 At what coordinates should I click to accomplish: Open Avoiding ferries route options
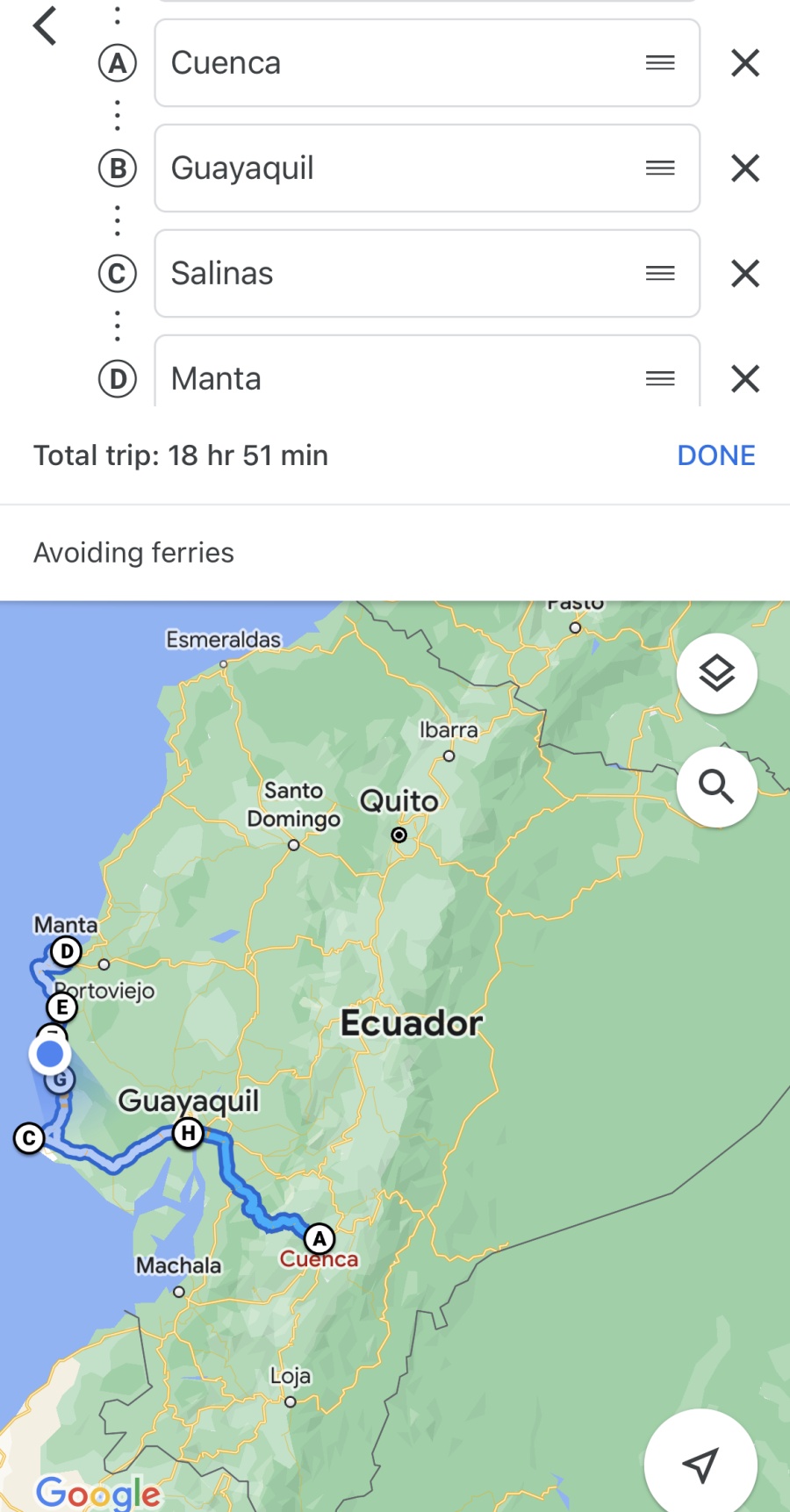click(x=134, y=553)
